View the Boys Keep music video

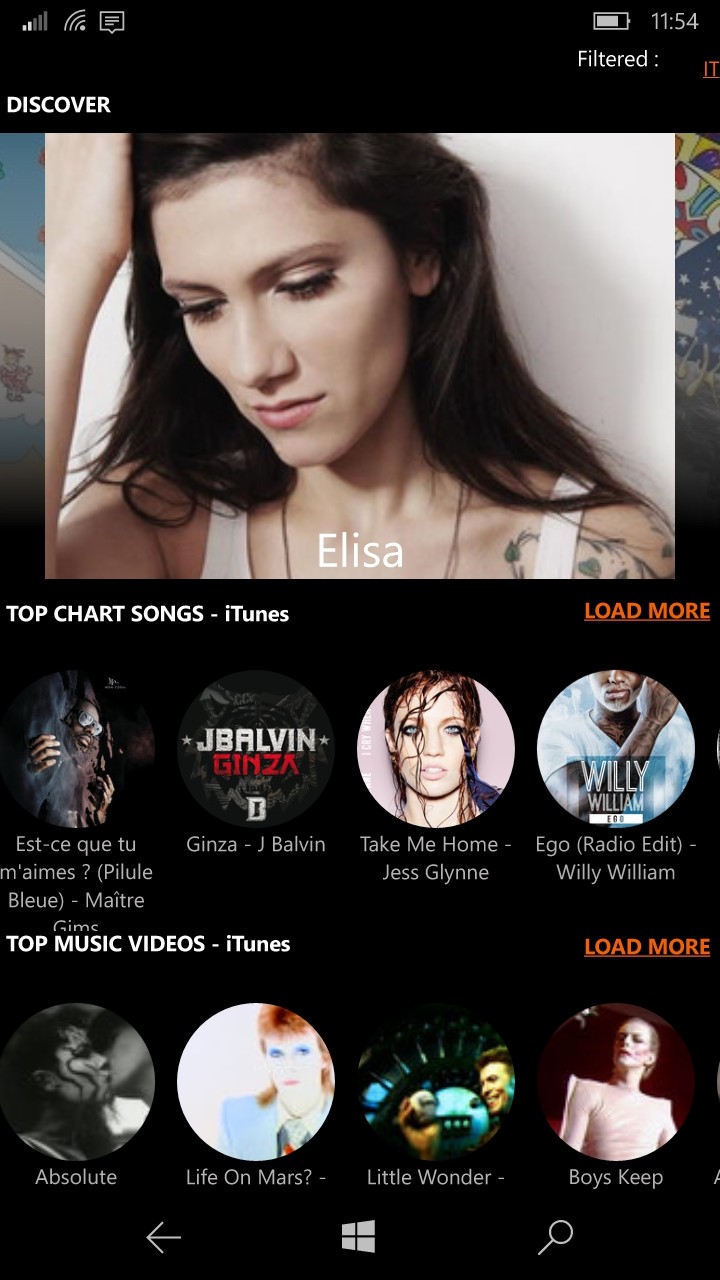click(x=616, y=1082)
